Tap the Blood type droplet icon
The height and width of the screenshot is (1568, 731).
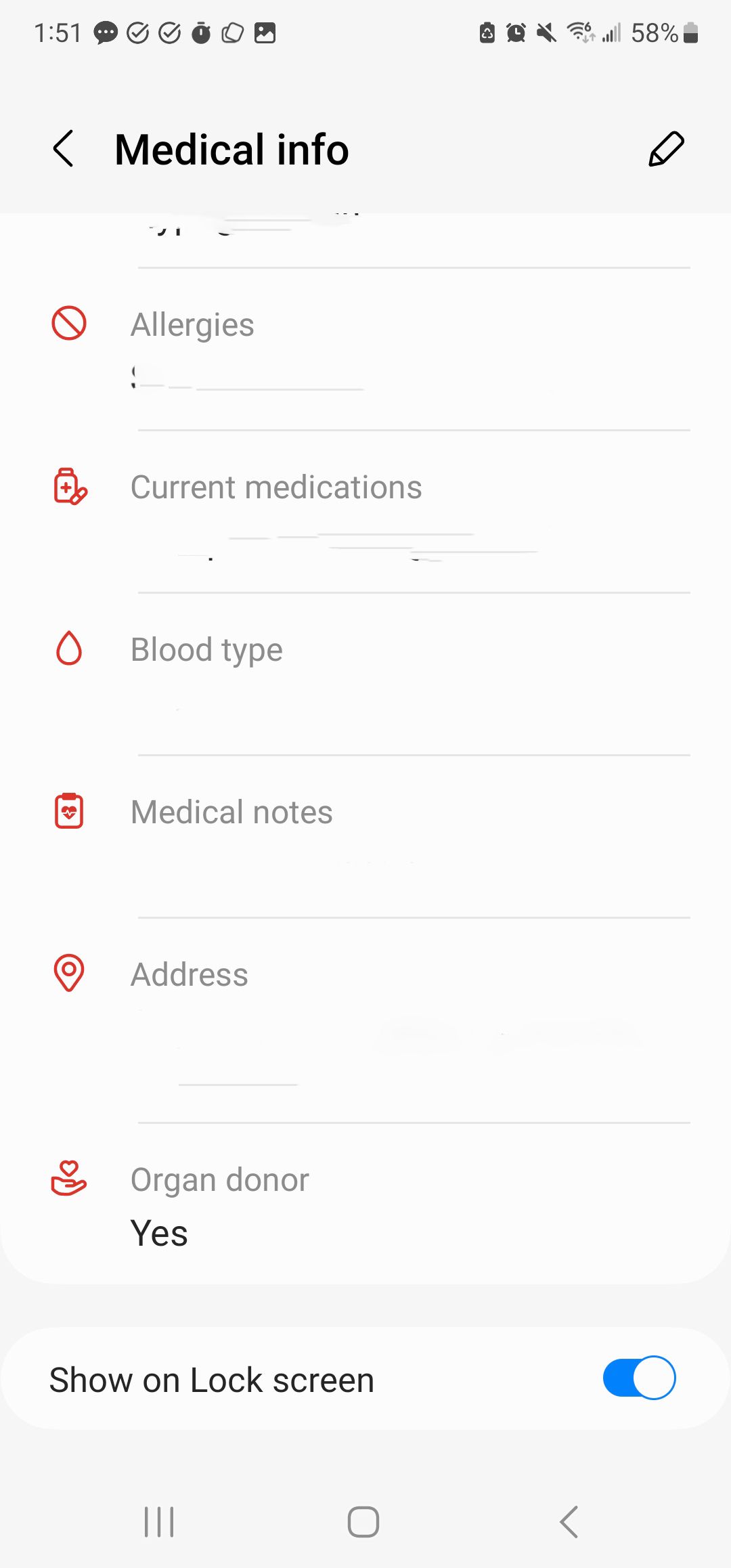coord(69,649)
